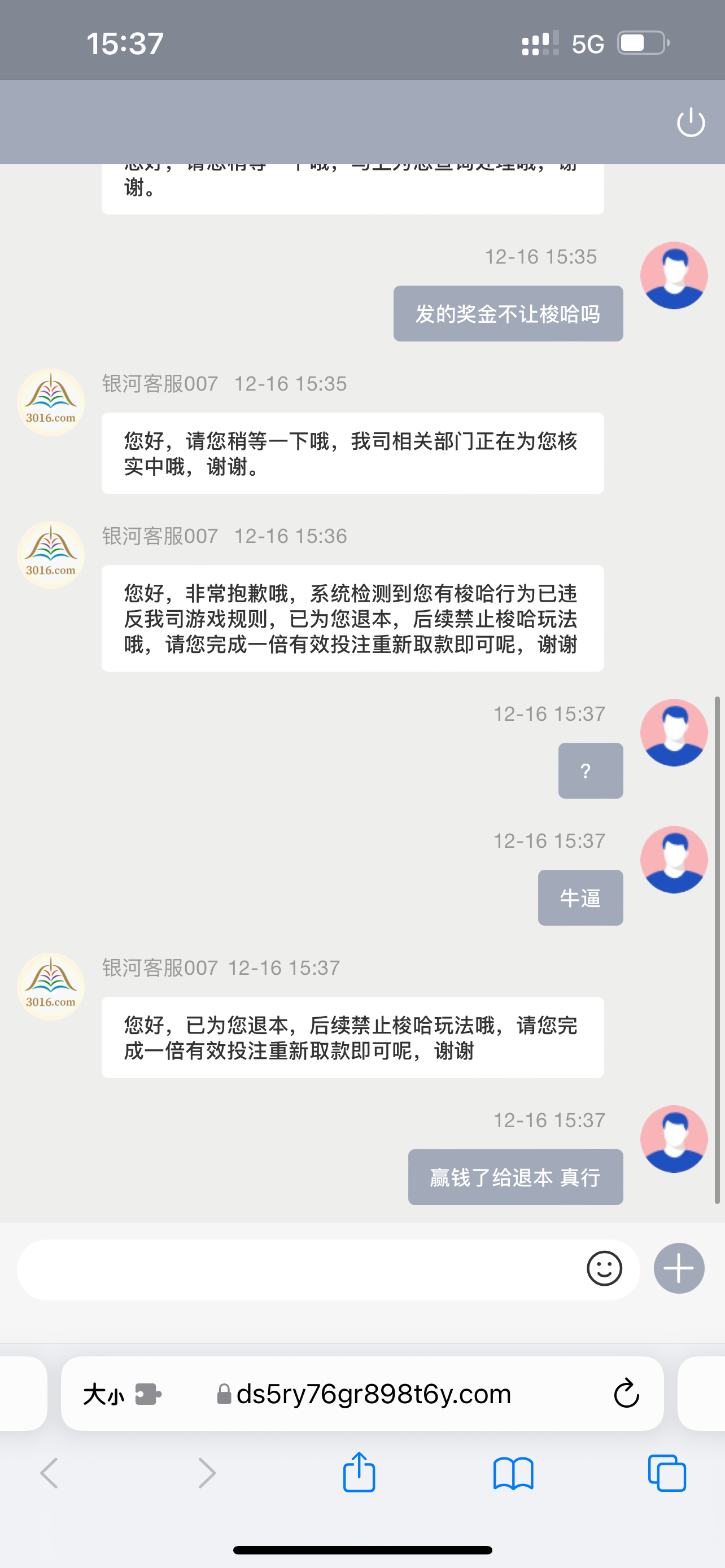Tap the plus attachment icon
725x1568 pixels.
click(678, 1268)
